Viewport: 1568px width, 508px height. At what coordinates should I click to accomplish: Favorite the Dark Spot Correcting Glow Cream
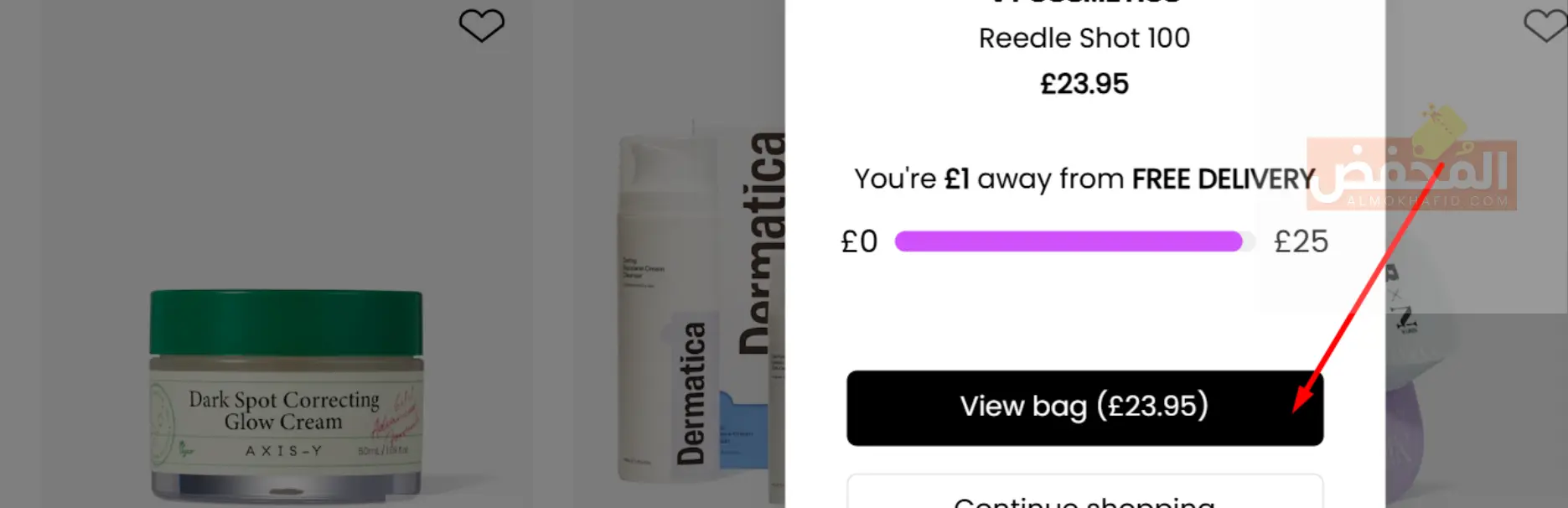coord(481,25)
